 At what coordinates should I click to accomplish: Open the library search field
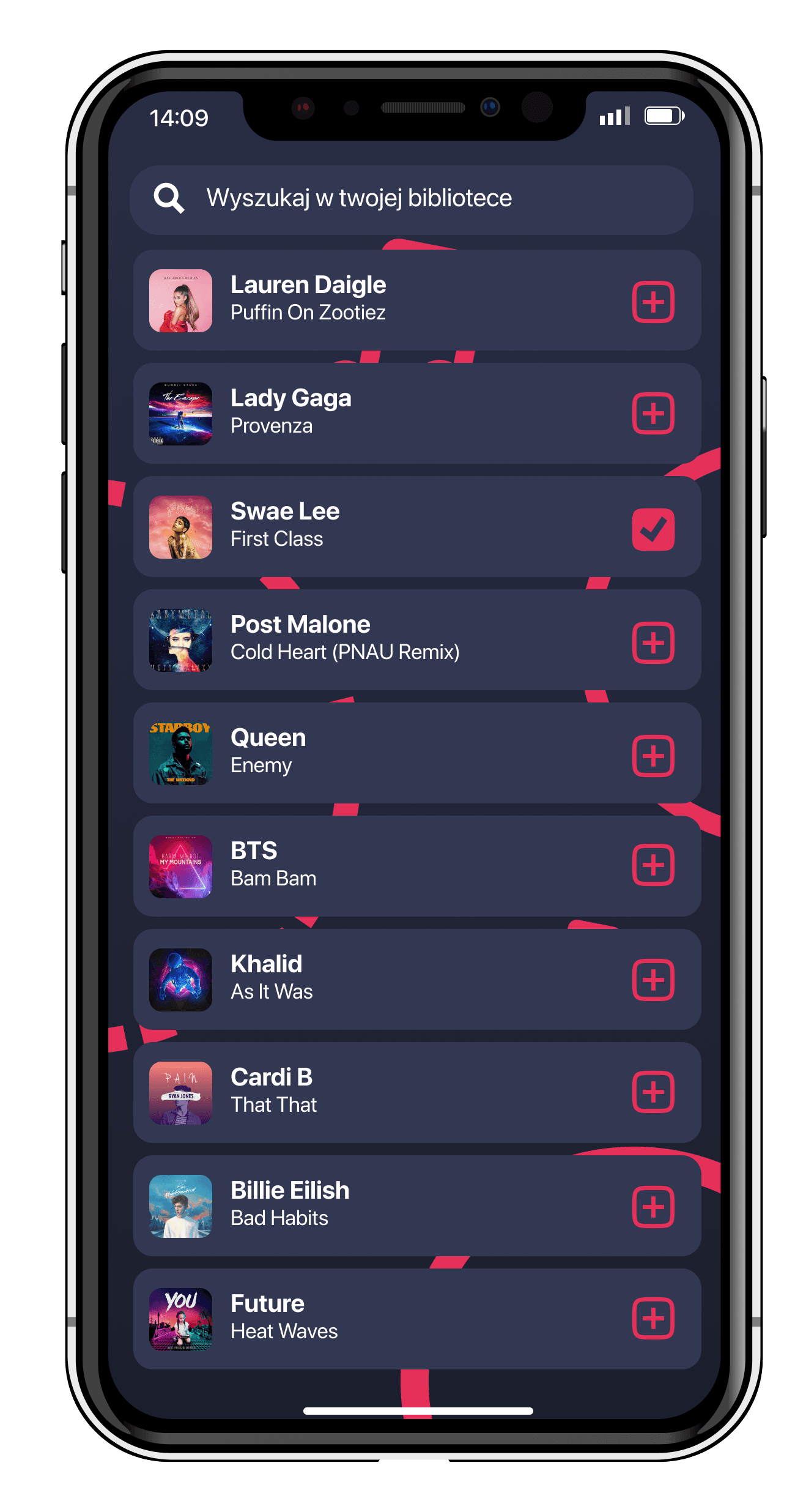(x=411, y=199)
